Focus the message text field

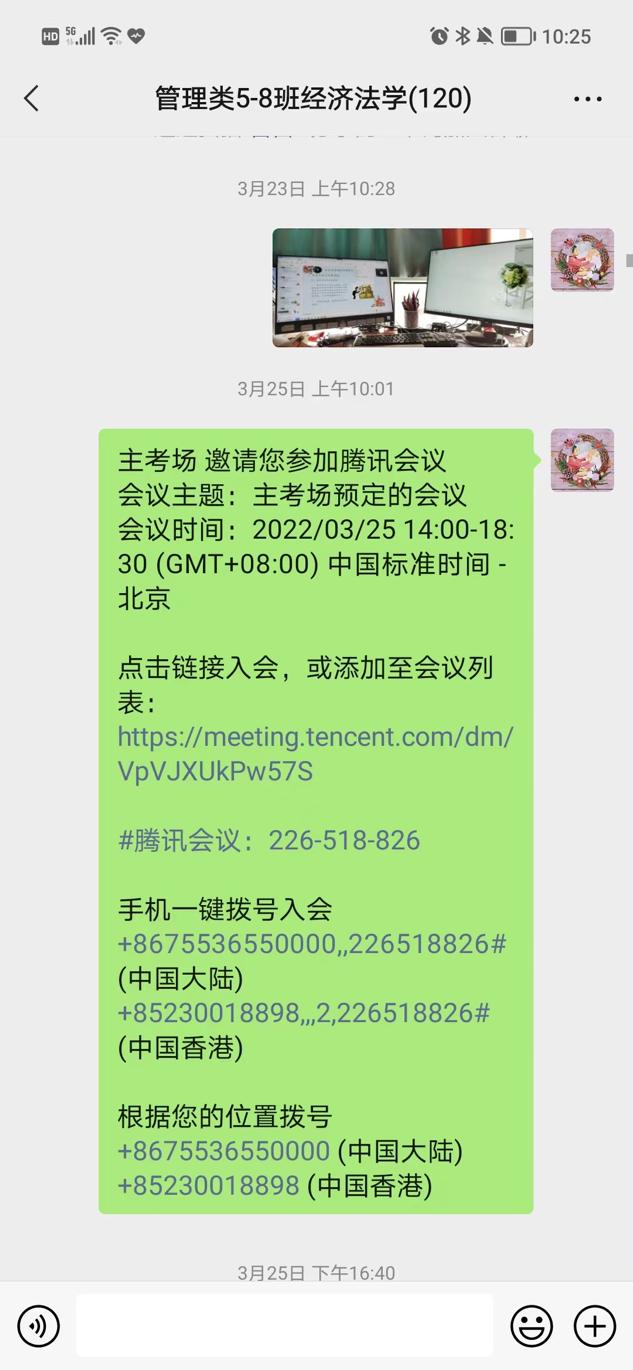pos(284,1326)
